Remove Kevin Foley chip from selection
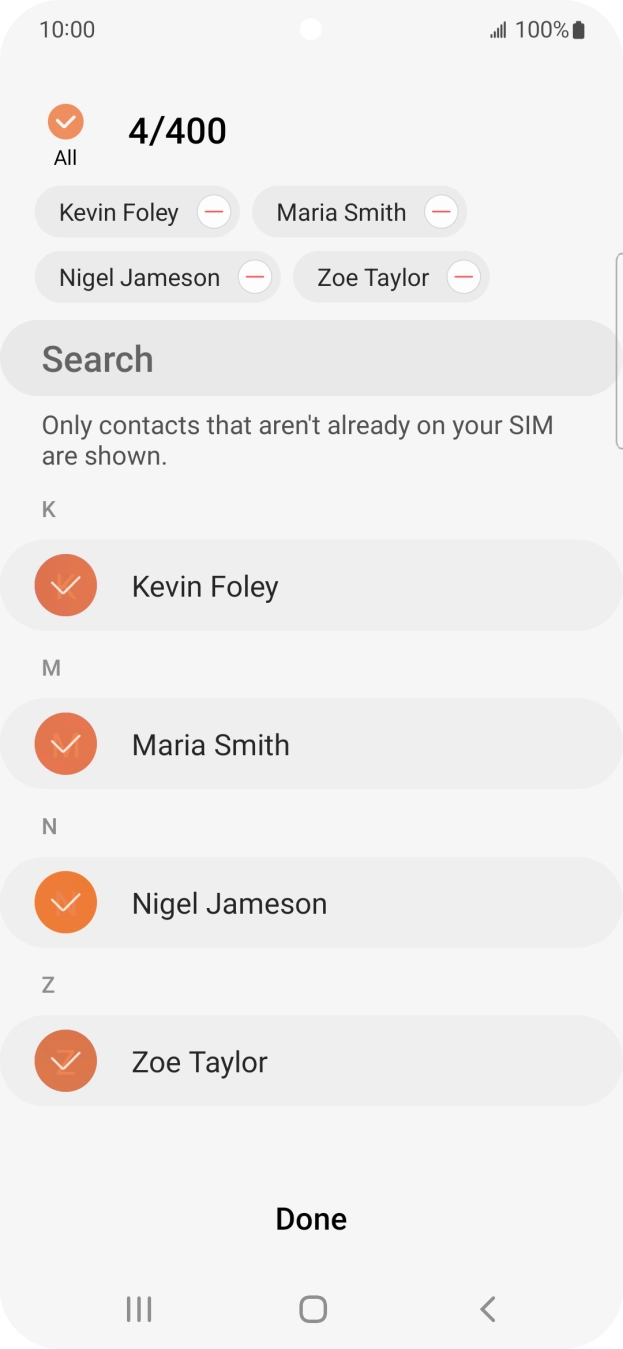This screenshot has height=1349, width=623. click(214, 212)
